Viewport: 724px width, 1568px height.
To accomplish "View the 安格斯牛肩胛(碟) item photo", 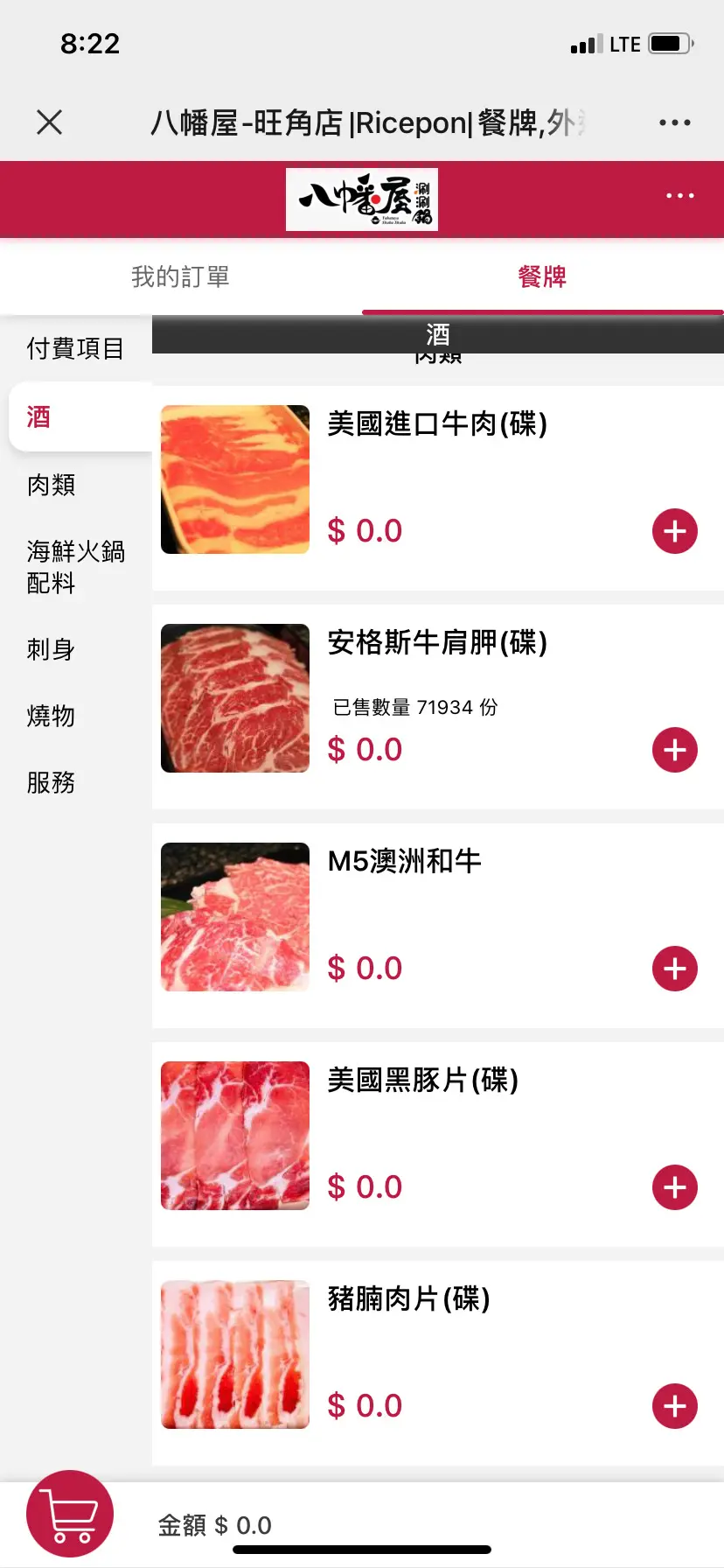I will point(235,698).
